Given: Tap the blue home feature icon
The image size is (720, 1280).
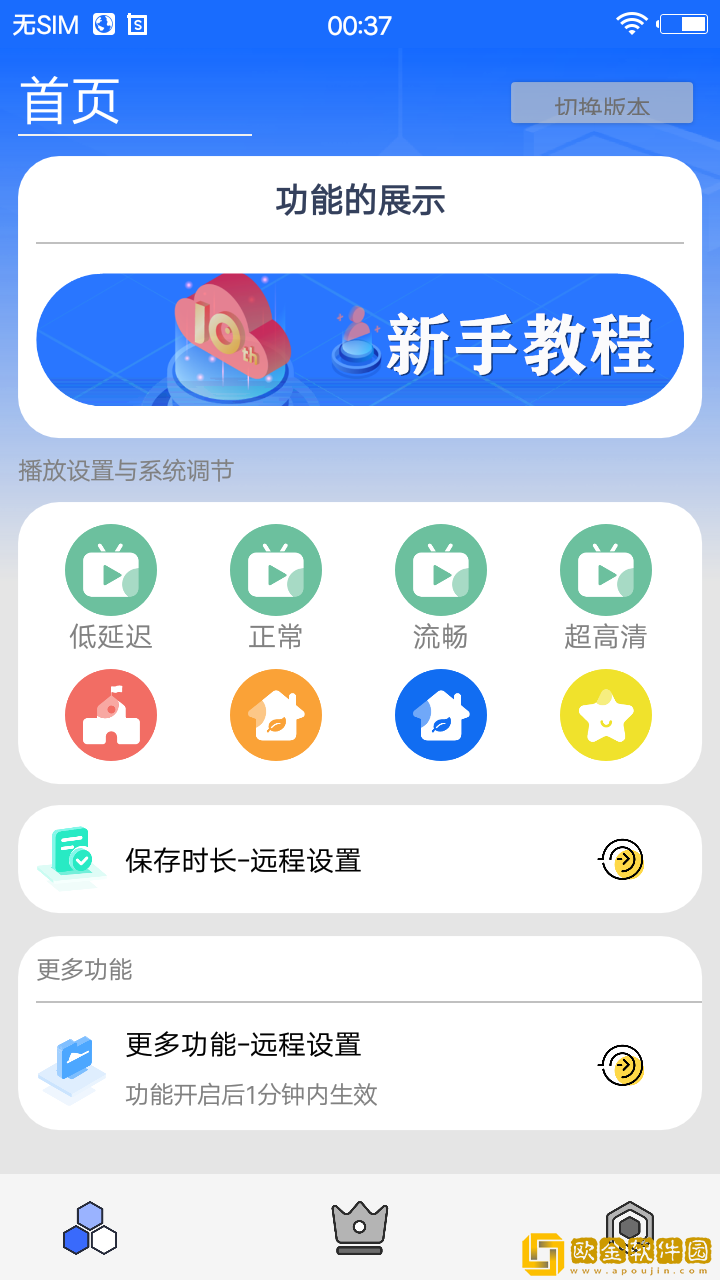Looking at the screenshot, I should coord(441,715).
